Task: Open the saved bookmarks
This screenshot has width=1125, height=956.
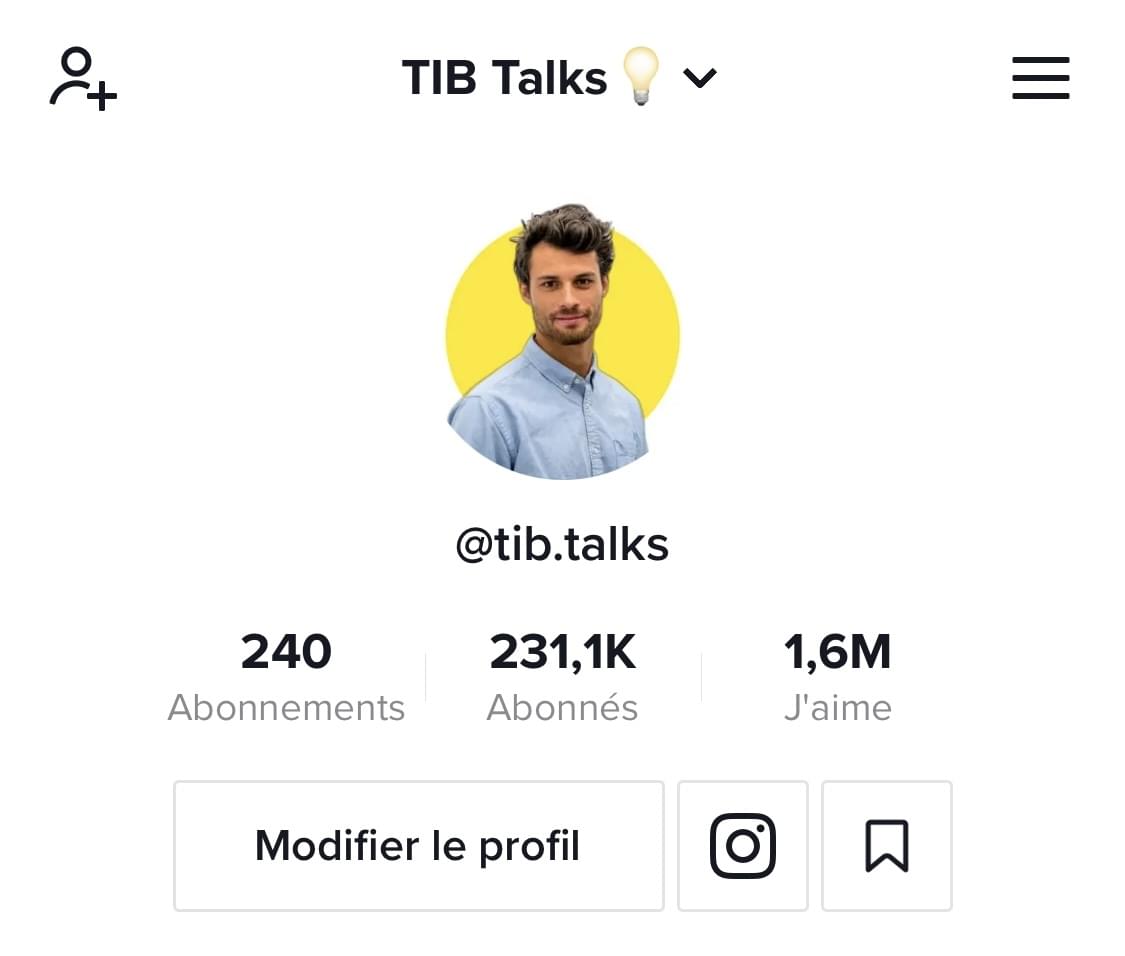Action: pyautogui.click(x=886, y=846)
